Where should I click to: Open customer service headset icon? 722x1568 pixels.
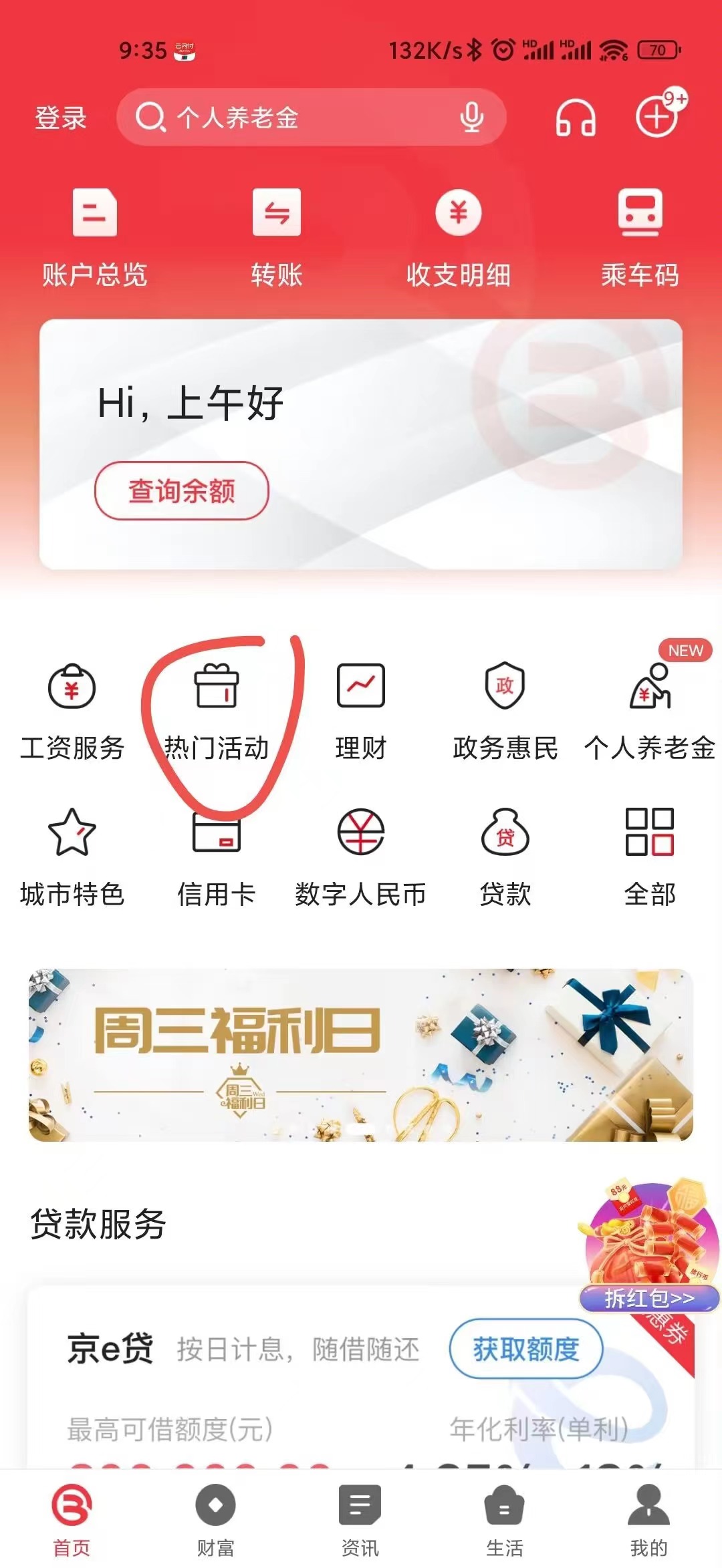[x=575, y=119]
